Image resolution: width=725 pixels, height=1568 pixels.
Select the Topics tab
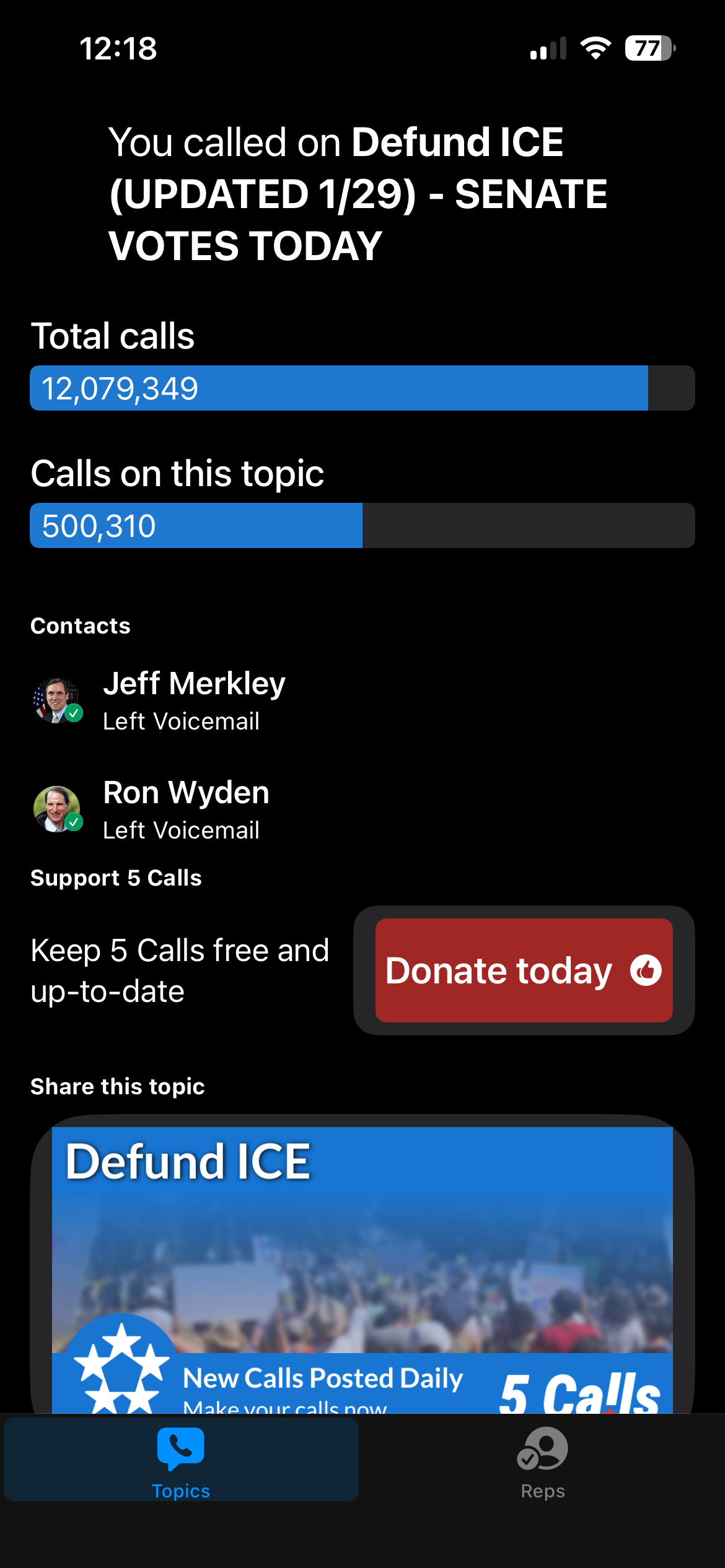pos(181,1463)
